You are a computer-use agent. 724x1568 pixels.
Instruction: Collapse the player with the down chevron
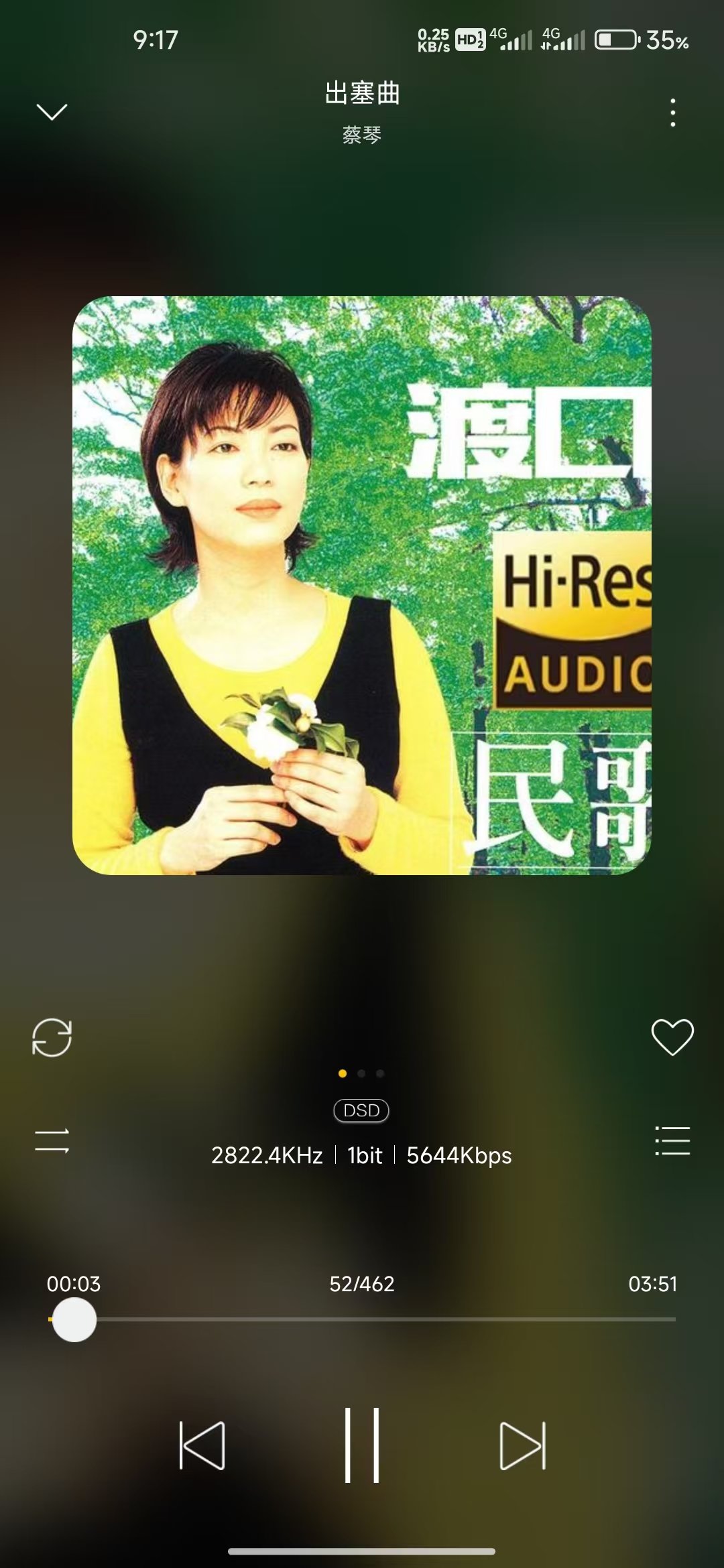point(52,112)
